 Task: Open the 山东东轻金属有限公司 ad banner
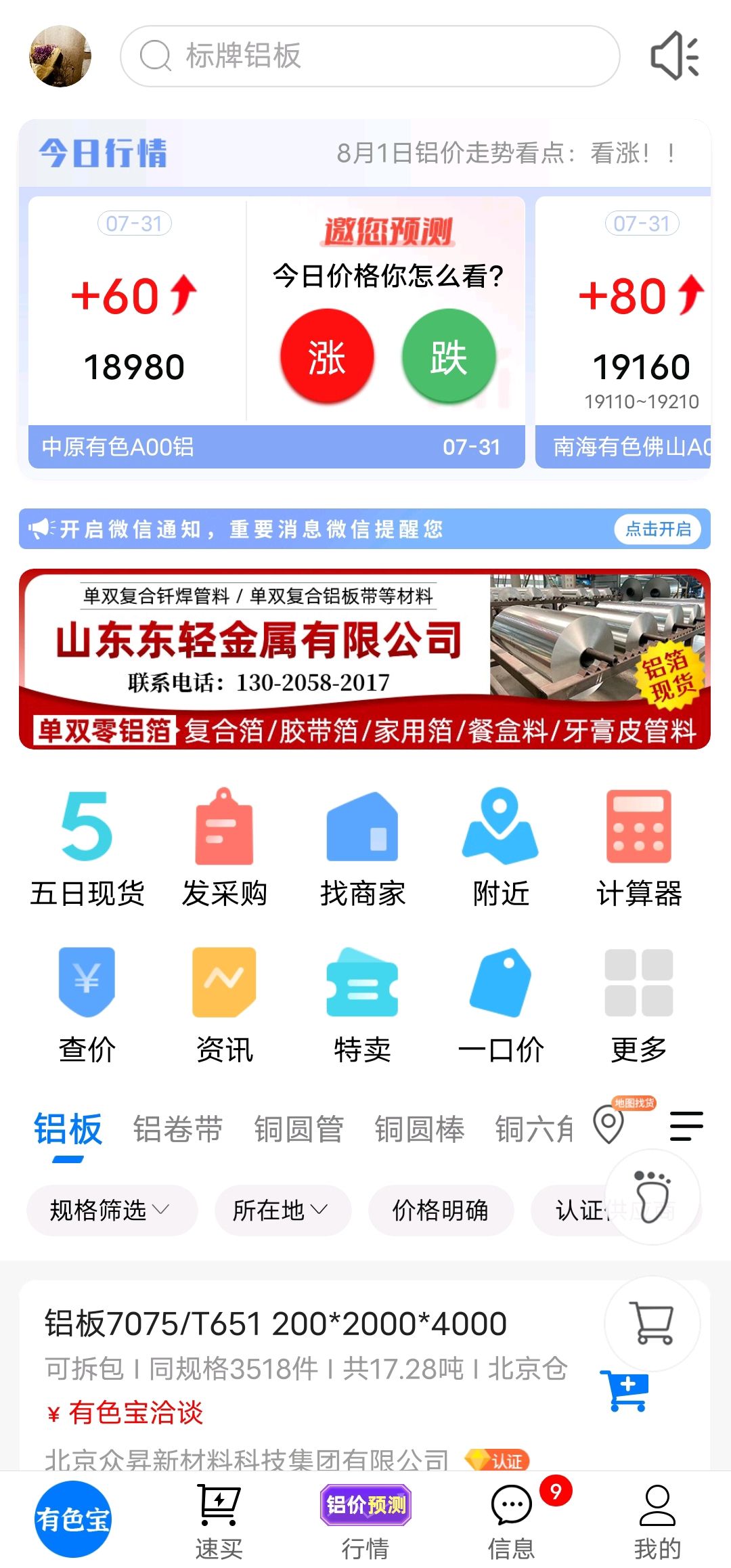(x=365, y=659)
